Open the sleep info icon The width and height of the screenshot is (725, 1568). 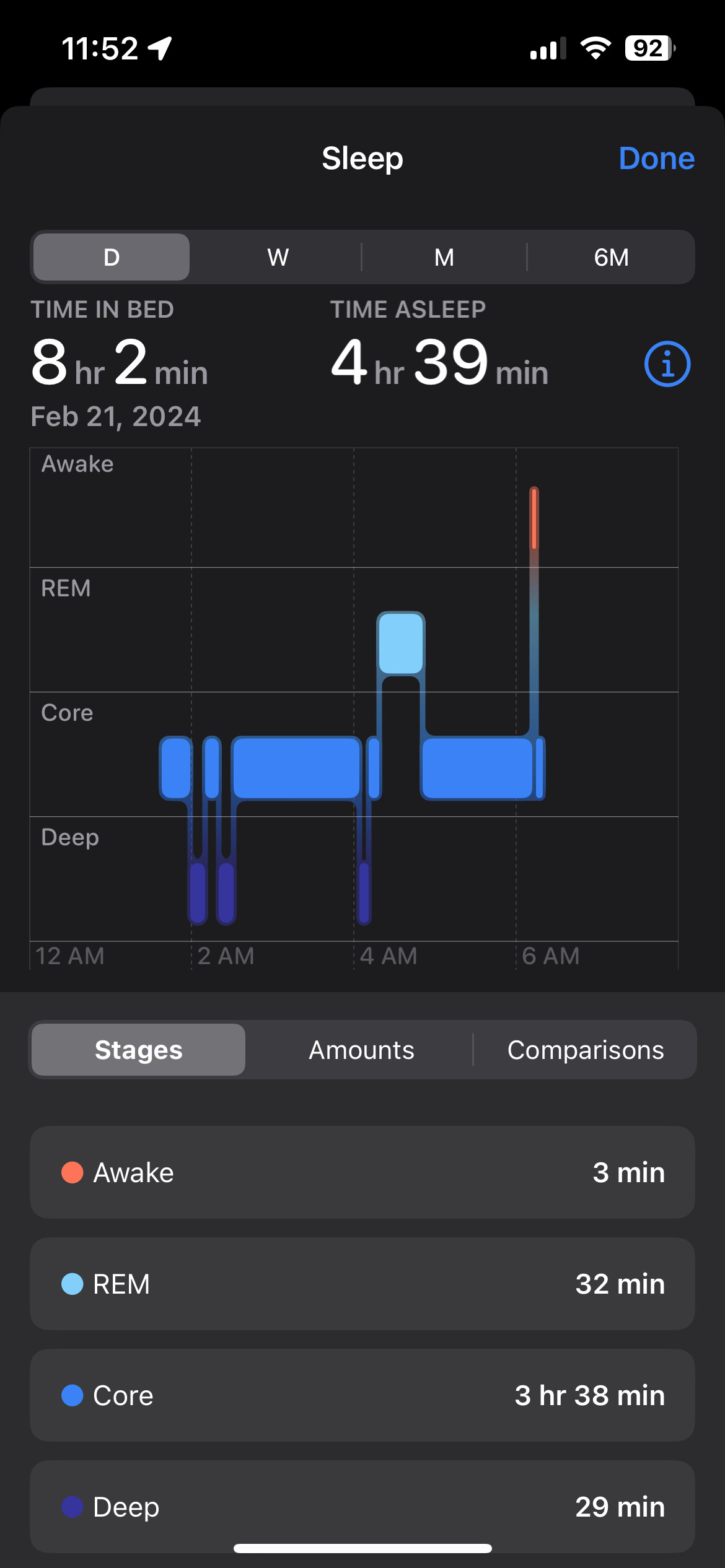tap(667, 364)
